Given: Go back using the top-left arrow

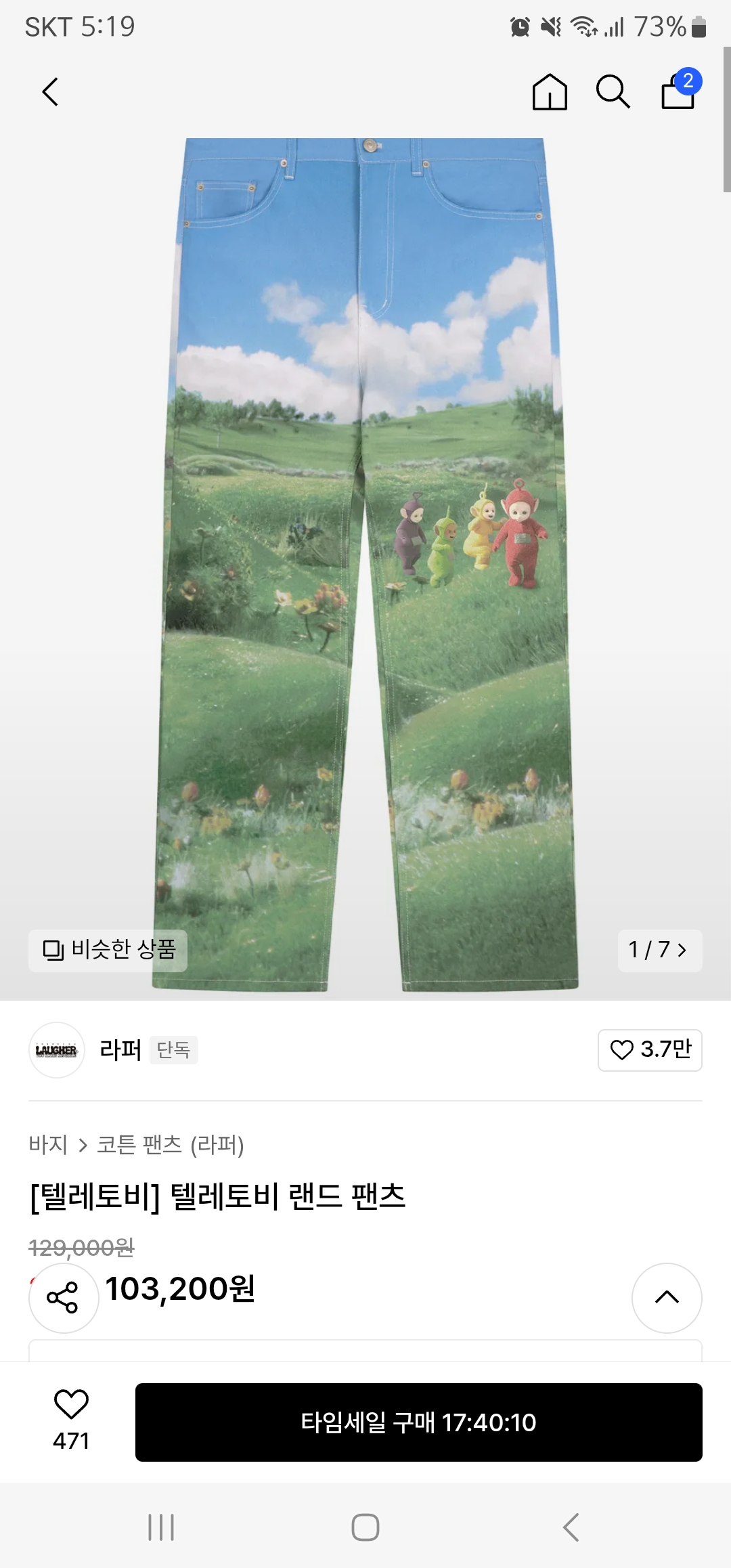Looking at the screenshot, I should (x=51, y=92).
